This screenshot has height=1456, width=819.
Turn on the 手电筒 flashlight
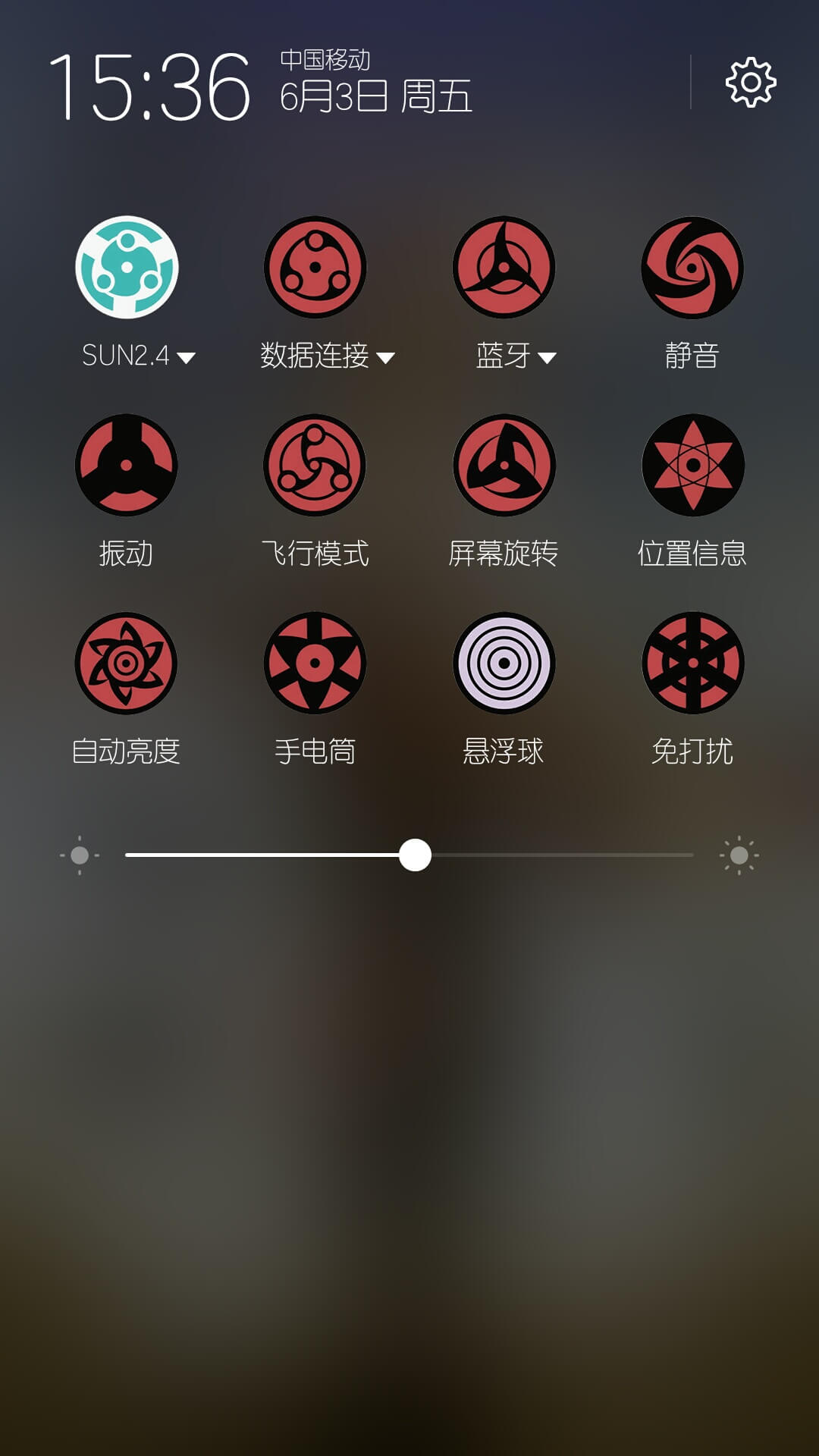pyautogui.click(x=315, y=663)
